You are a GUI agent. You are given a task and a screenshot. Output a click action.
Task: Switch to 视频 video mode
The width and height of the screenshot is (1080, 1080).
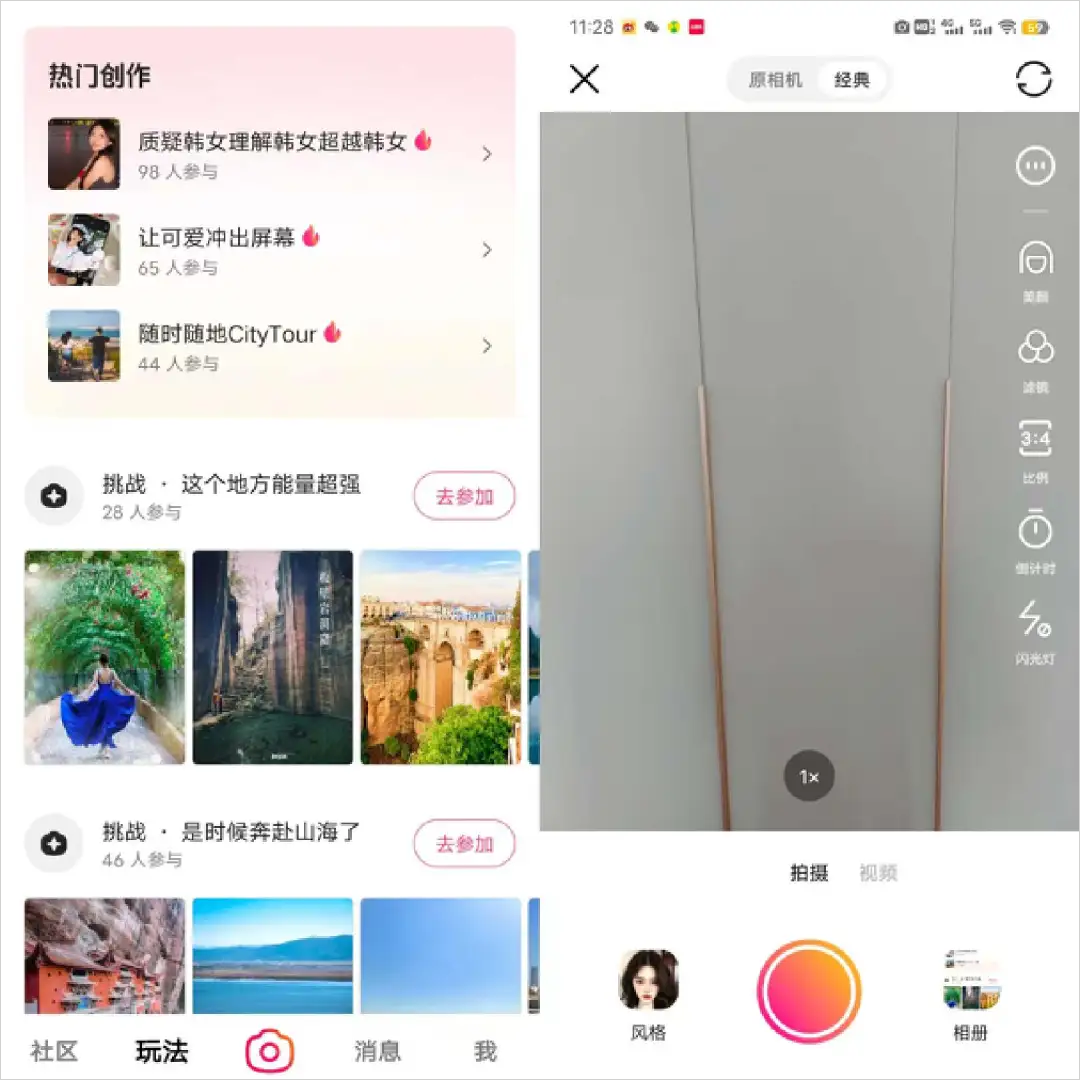878,873
